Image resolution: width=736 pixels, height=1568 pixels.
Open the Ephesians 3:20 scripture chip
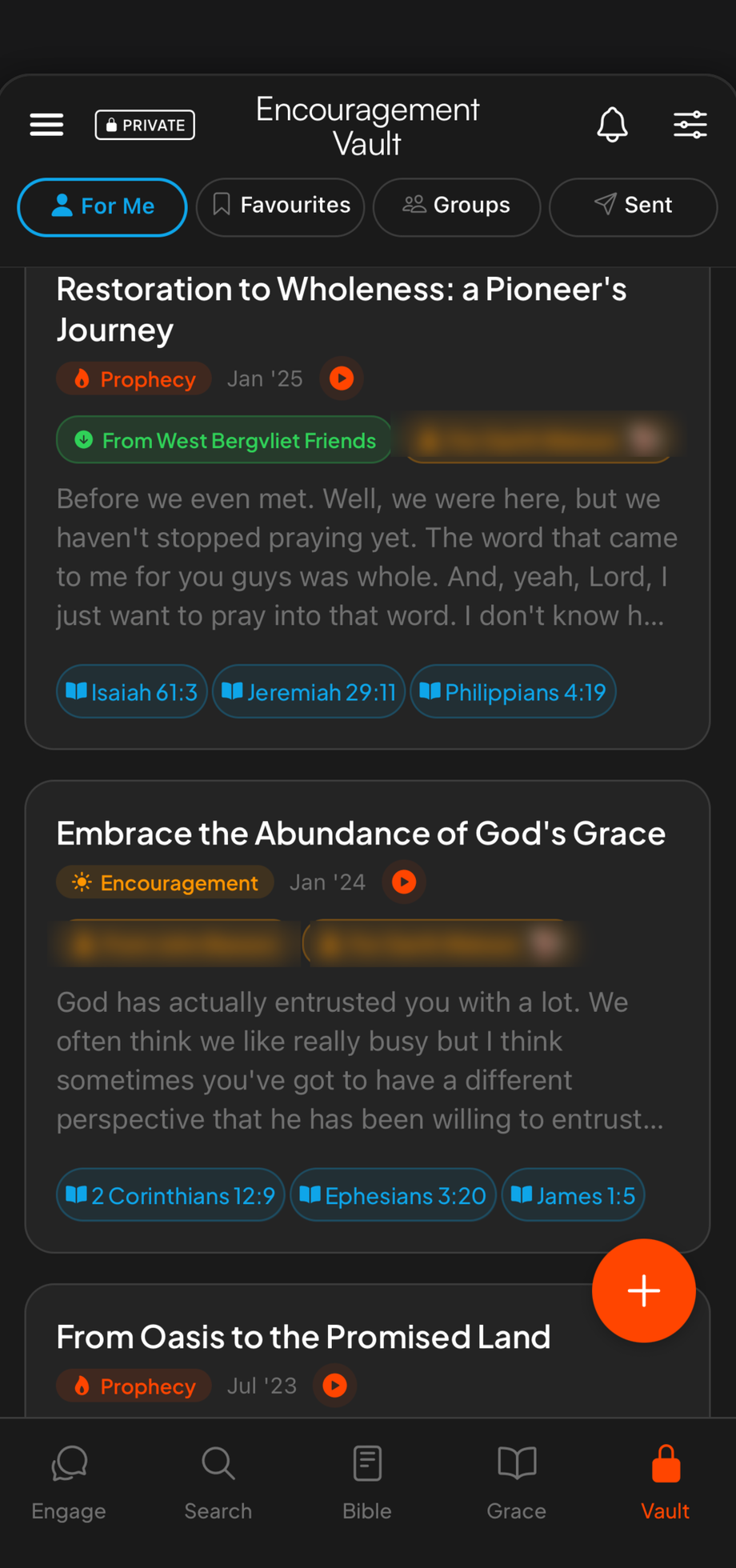coord(392,1194)
